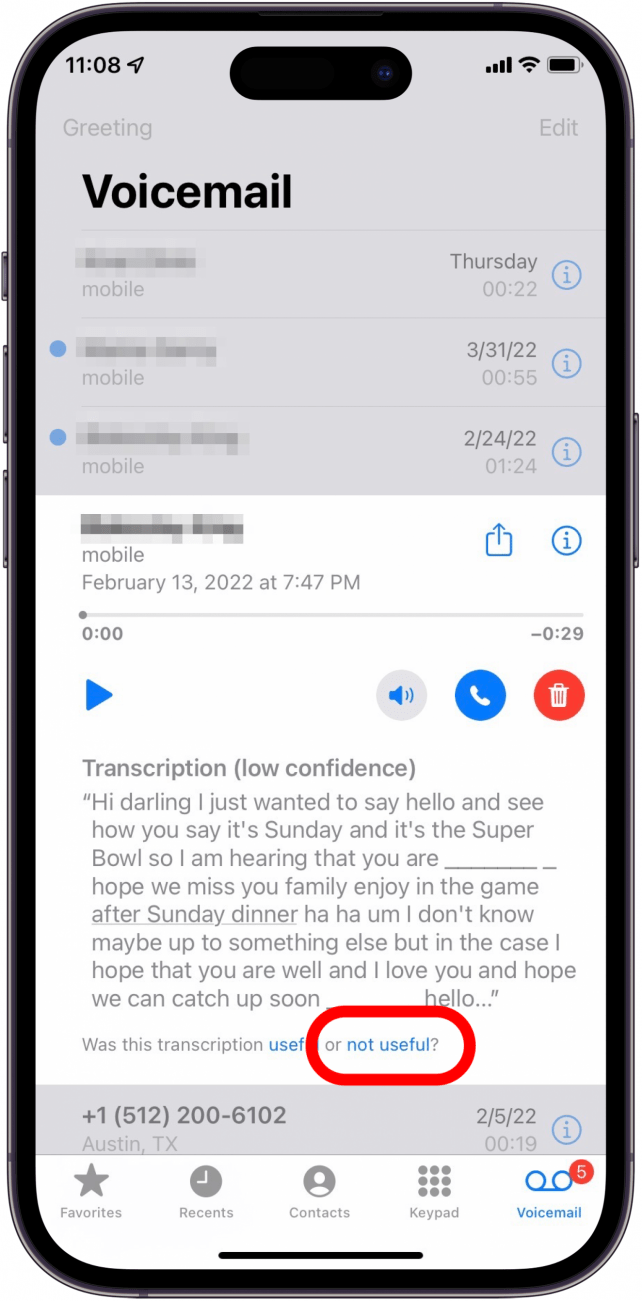Delete the open voicemail
Screen dimensions: 642x1301
[x=559, y=695]
